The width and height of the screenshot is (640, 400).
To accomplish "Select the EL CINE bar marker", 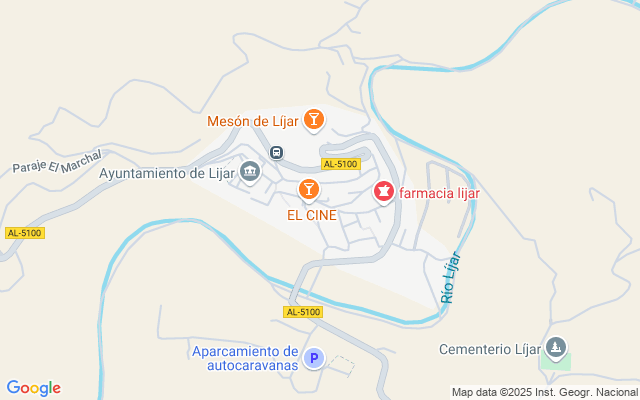I will 309,187.
